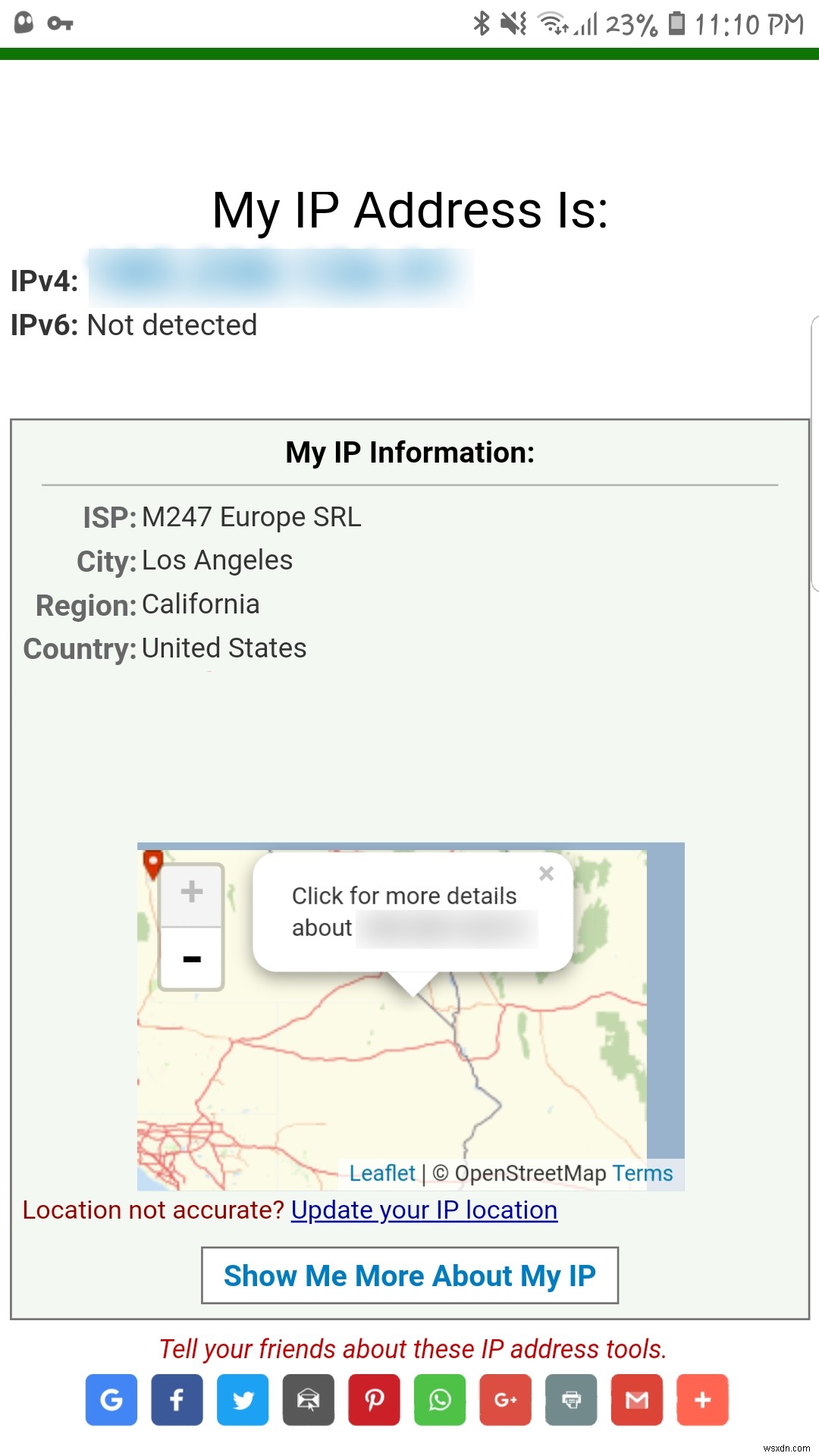Share via the email envelope icon
Viewport: 819px width, 1456px height.
click(309, 1400)
